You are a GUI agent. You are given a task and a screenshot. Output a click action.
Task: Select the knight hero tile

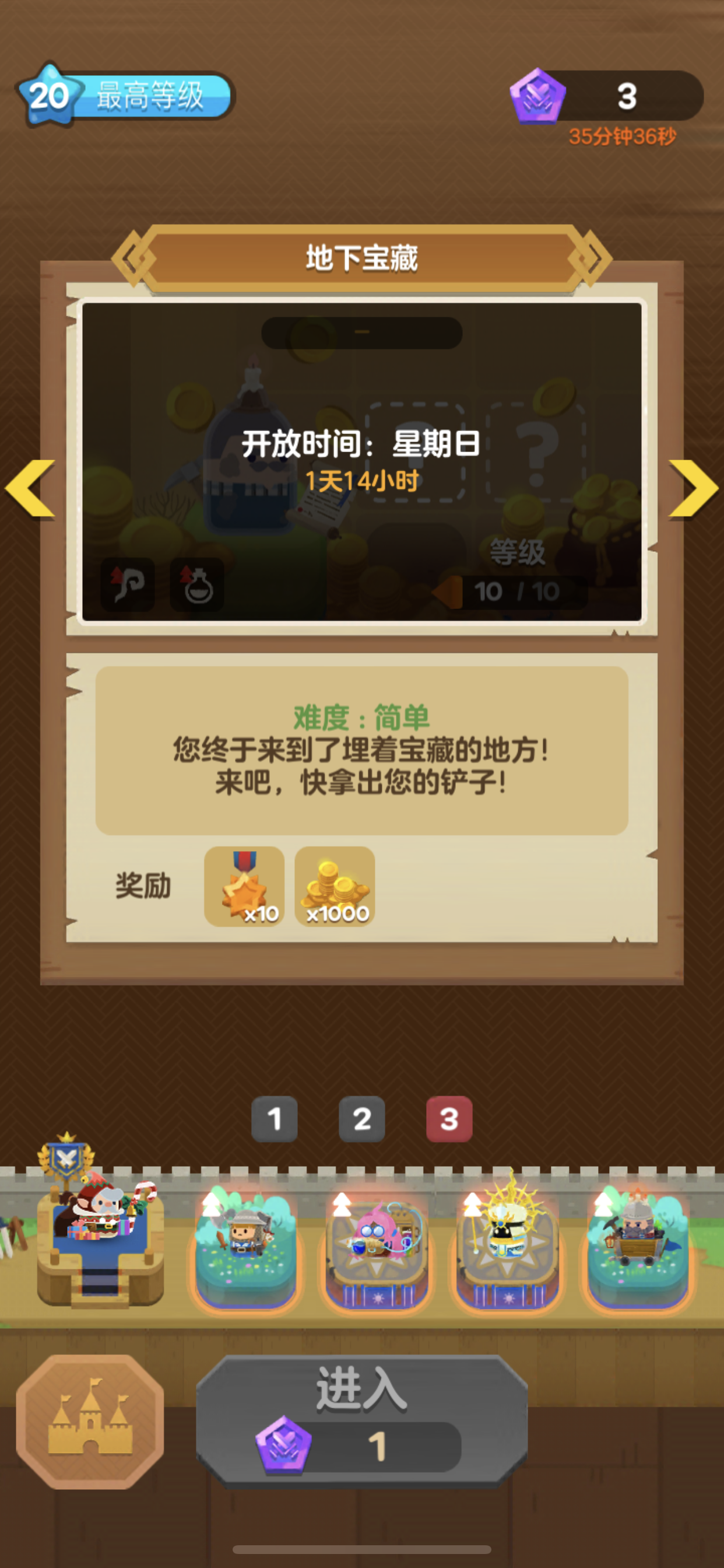[246, 1248]
